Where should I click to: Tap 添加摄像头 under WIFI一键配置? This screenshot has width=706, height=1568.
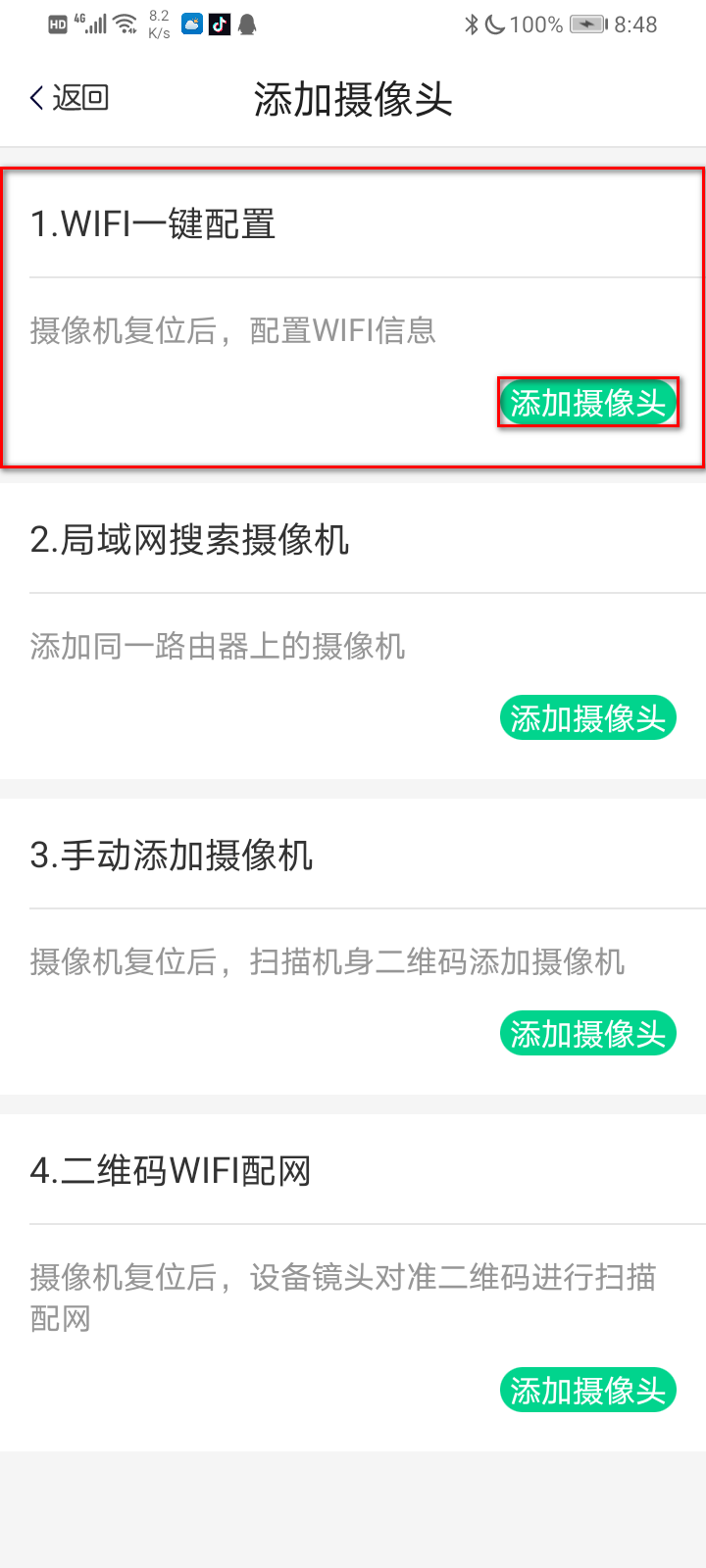(x=587, y=403)
